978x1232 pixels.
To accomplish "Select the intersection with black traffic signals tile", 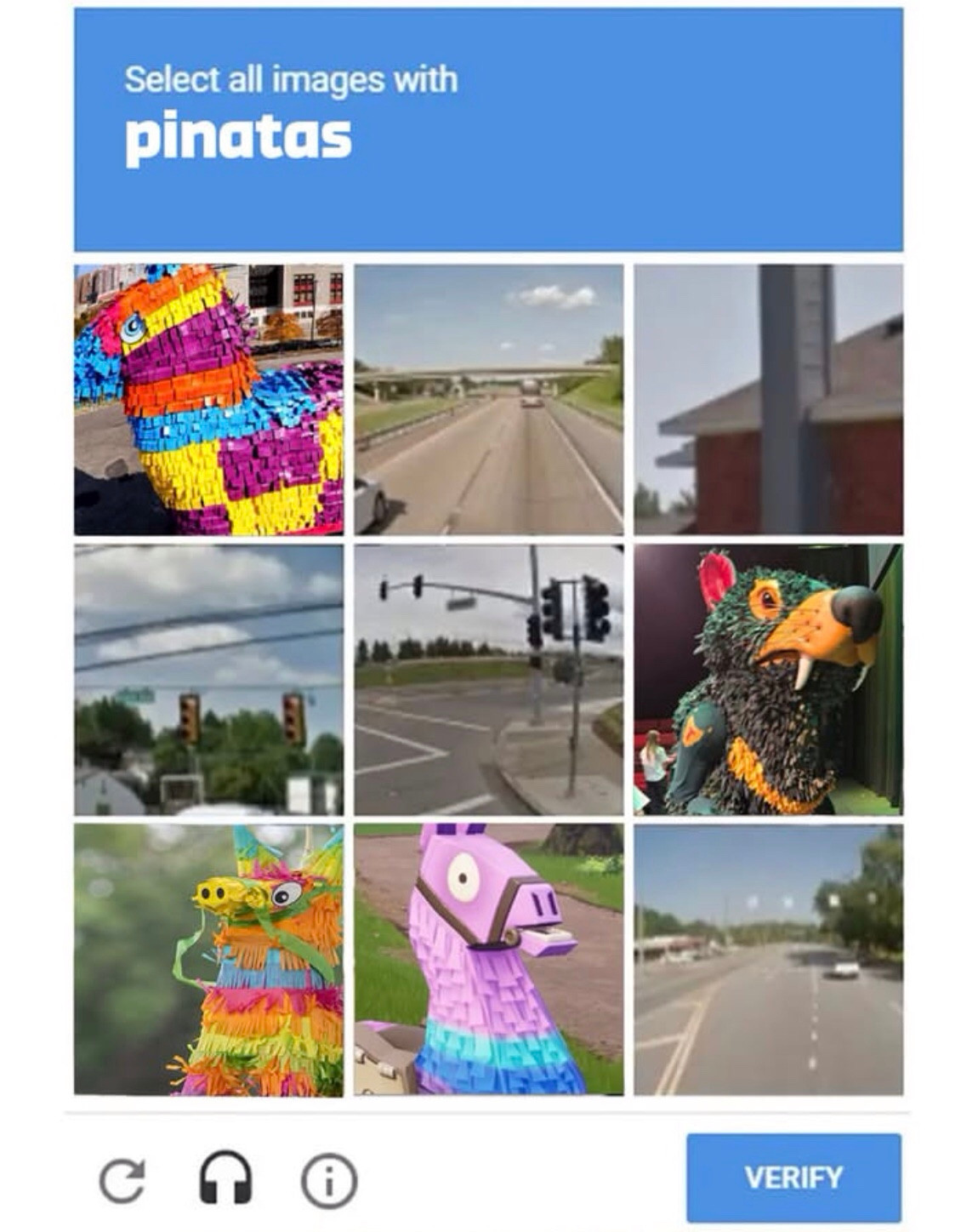I will click(x=488, y=679).
